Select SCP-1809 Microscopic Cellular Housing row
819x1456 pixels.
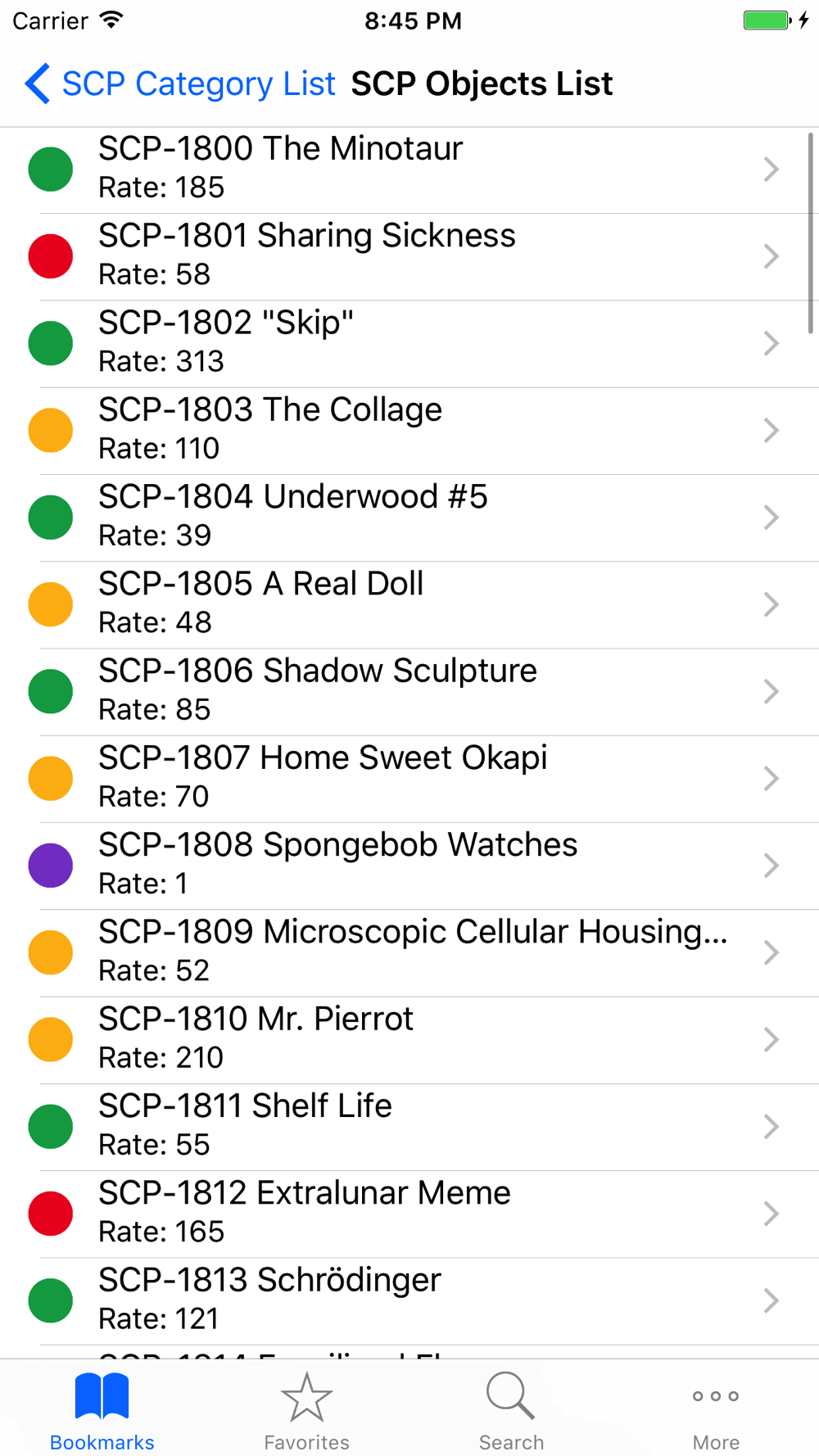pyautogui.click(x=409, y=953)
